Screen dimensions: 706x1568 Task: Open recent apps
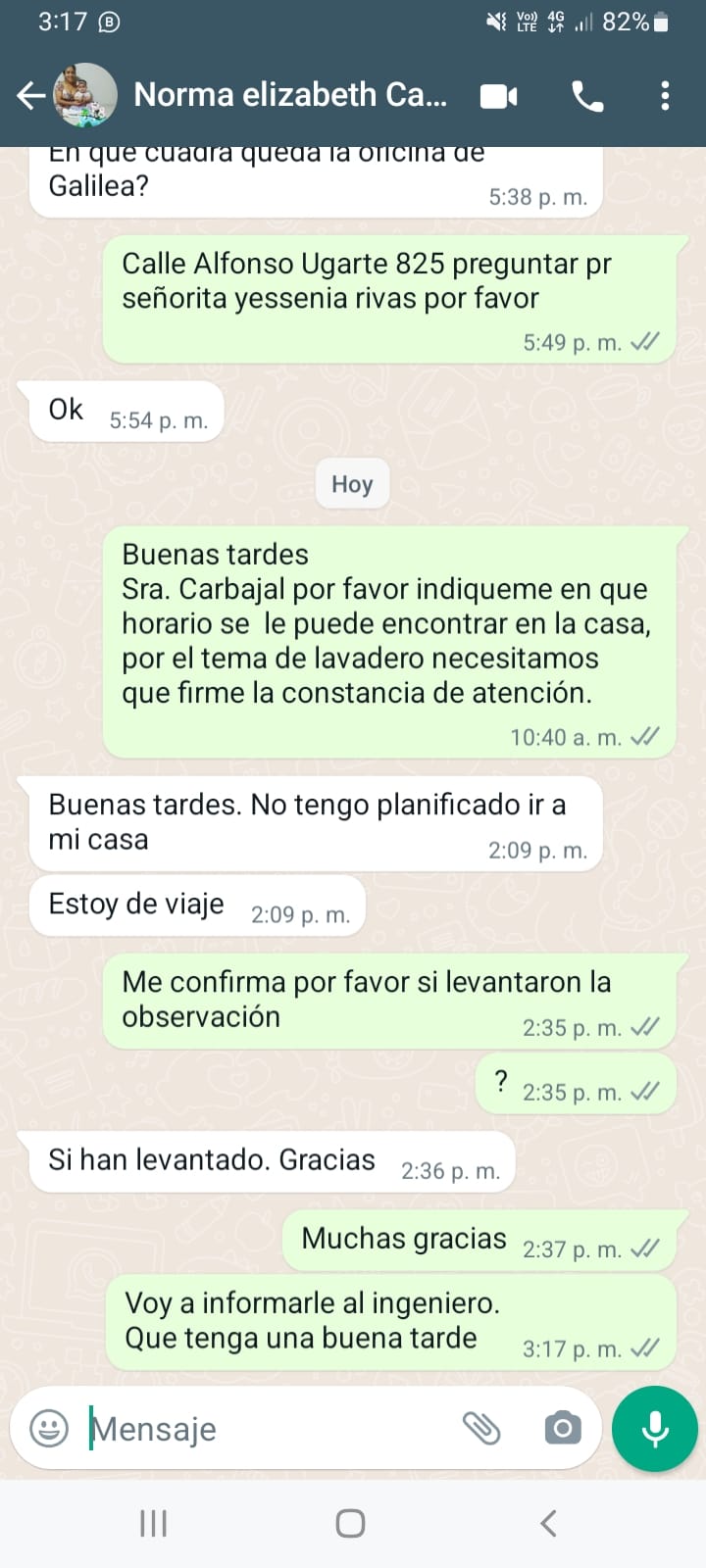pyautogui.click(x=153, y=1523)
